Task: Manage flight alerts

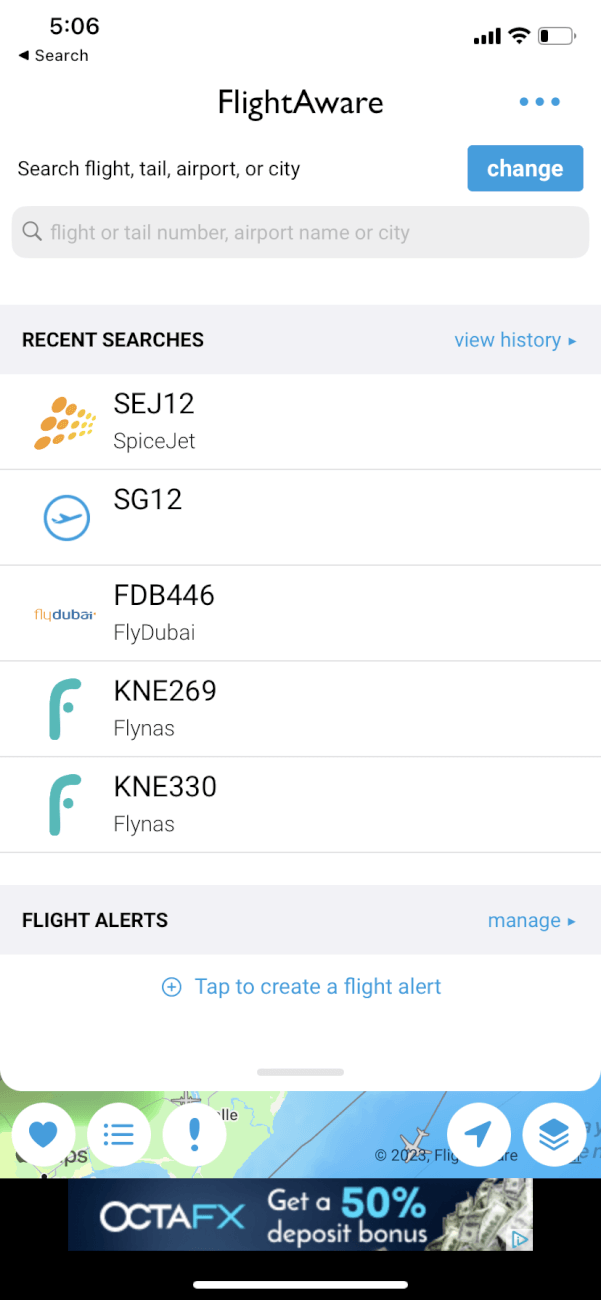Action: [x=532, y=920]
